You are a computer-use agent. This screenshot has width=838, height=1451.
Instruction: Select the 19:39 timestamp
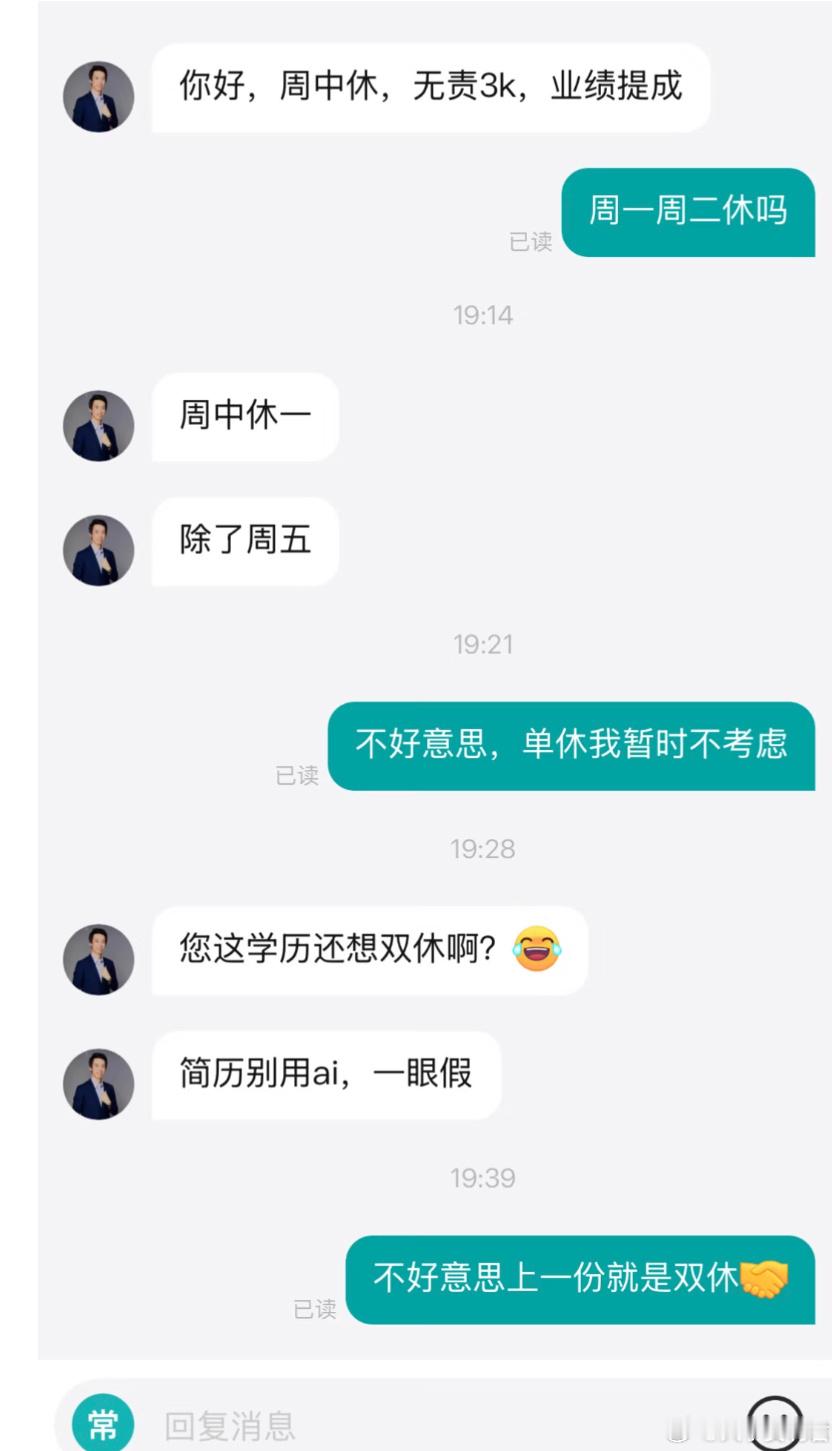click(483, 1178)
